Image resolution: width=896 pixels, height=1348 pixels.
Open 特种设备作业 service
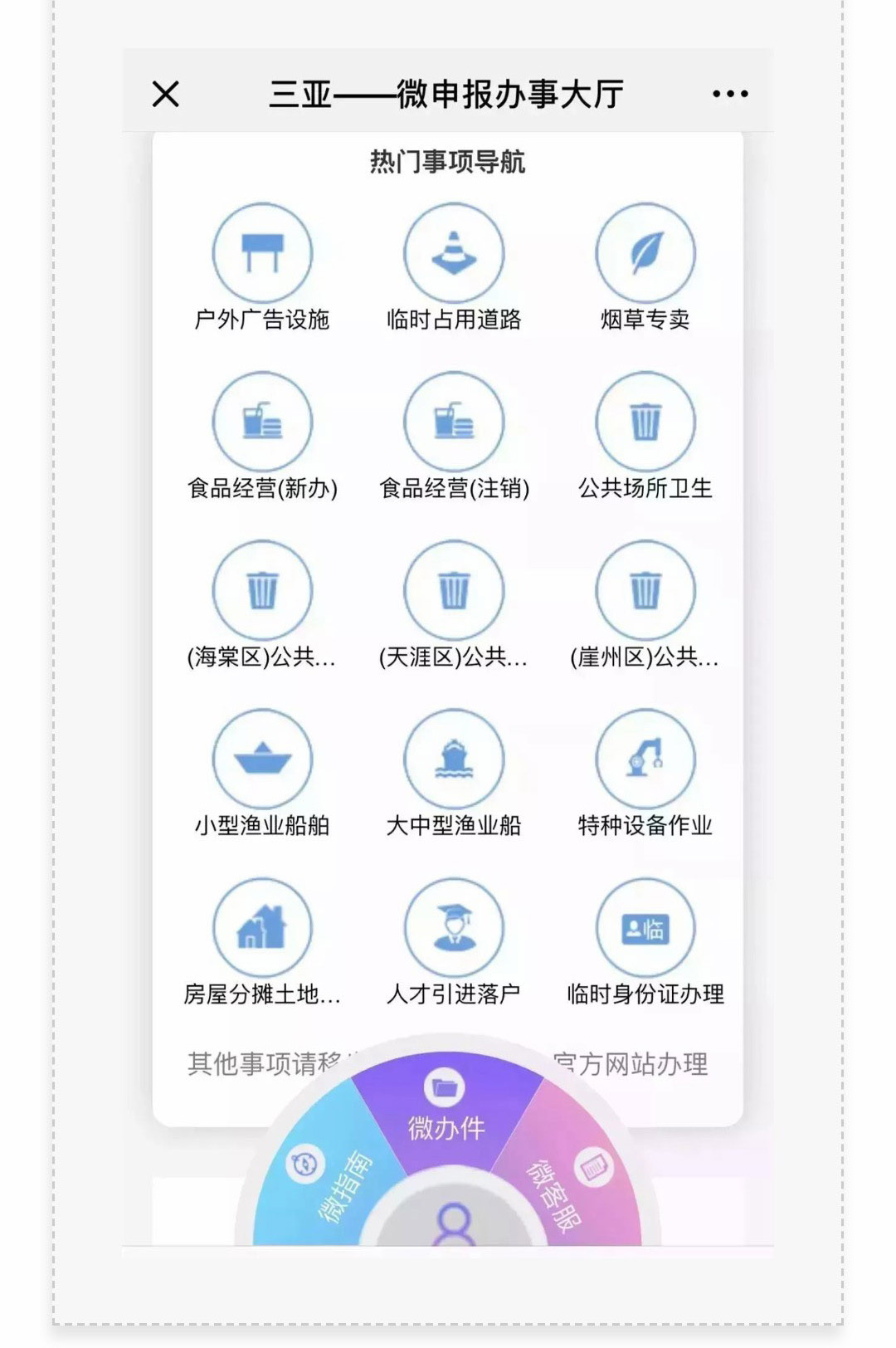pos(645,759)
